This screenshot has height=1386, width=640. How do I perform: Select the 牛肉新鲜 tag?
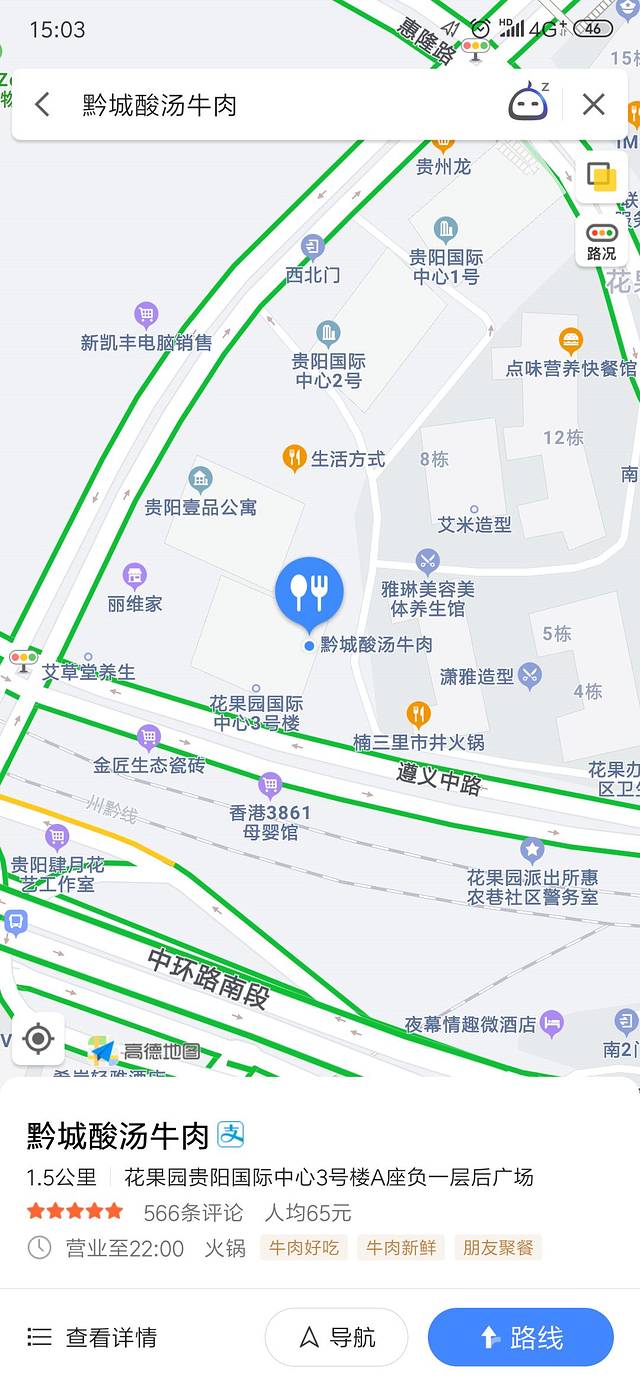coord(400,1247)
